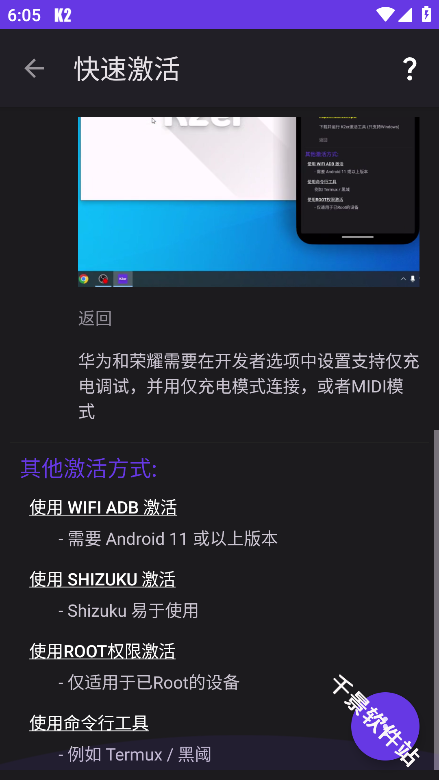Open the 使用 WIFI ADB 激活 link

click(x=103, y=508)
